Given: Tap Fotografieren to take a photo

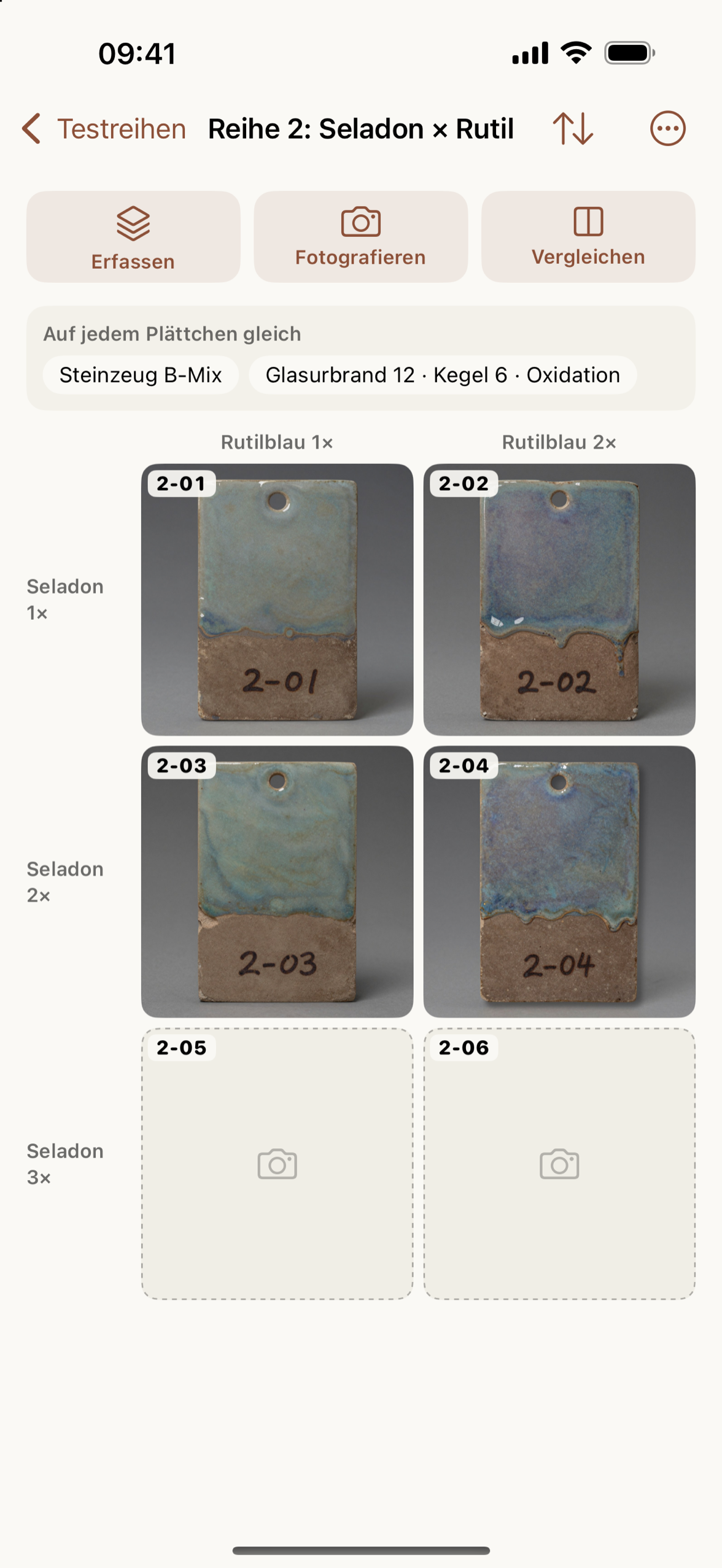Looking at the screenshot, I should (x=360, y=237).
